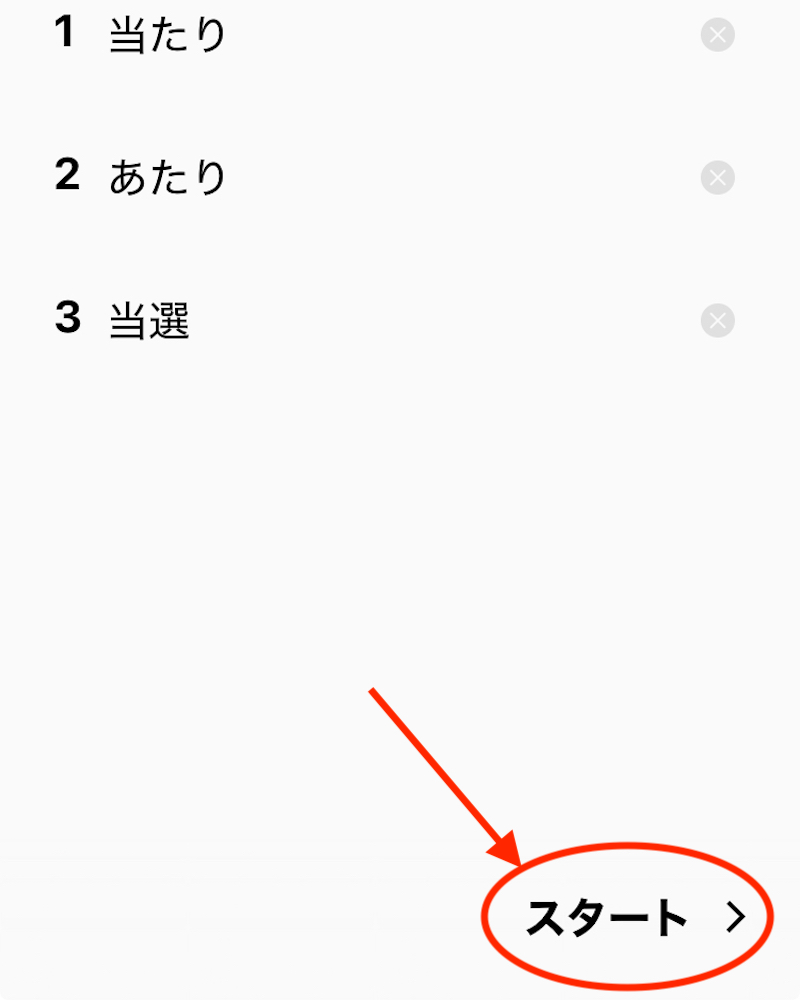Delete the あたり entry
Image resolution: width=800 pixels, height=1000 pixels.
[x=717, y=179]
